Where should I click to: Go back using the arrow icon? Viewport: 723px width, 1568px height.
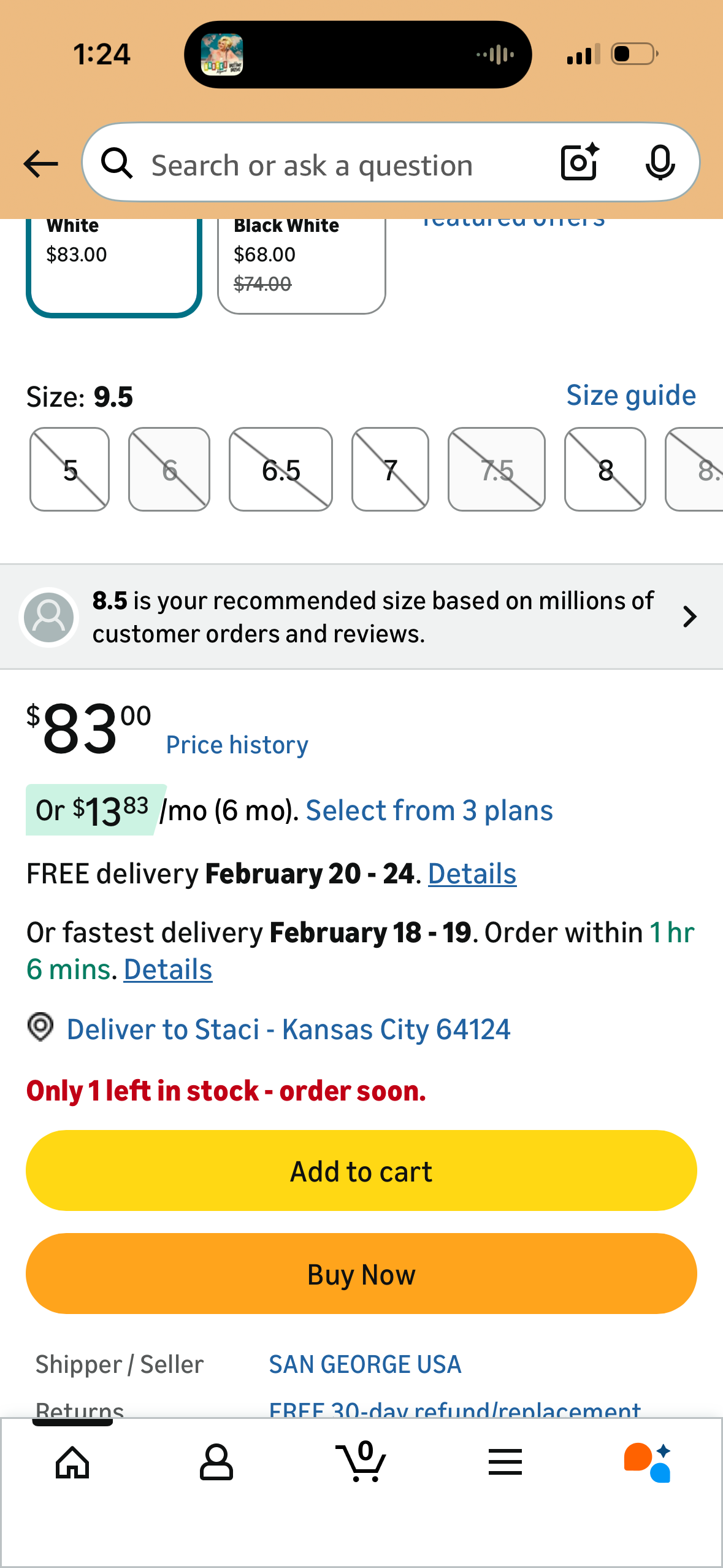[x=40, y=164]
